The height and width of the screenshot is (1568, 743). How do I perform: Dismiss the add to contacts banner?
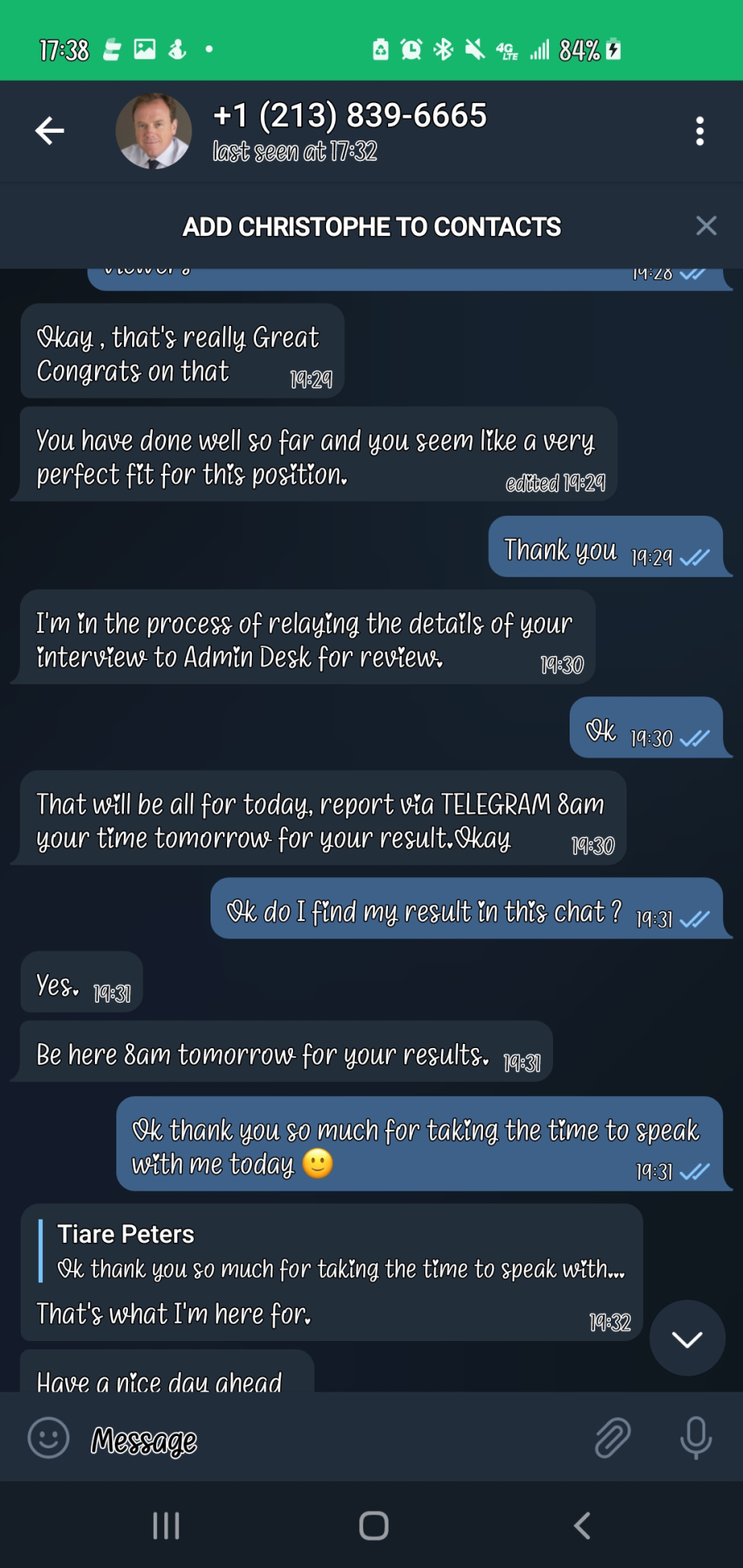point(706,226)
